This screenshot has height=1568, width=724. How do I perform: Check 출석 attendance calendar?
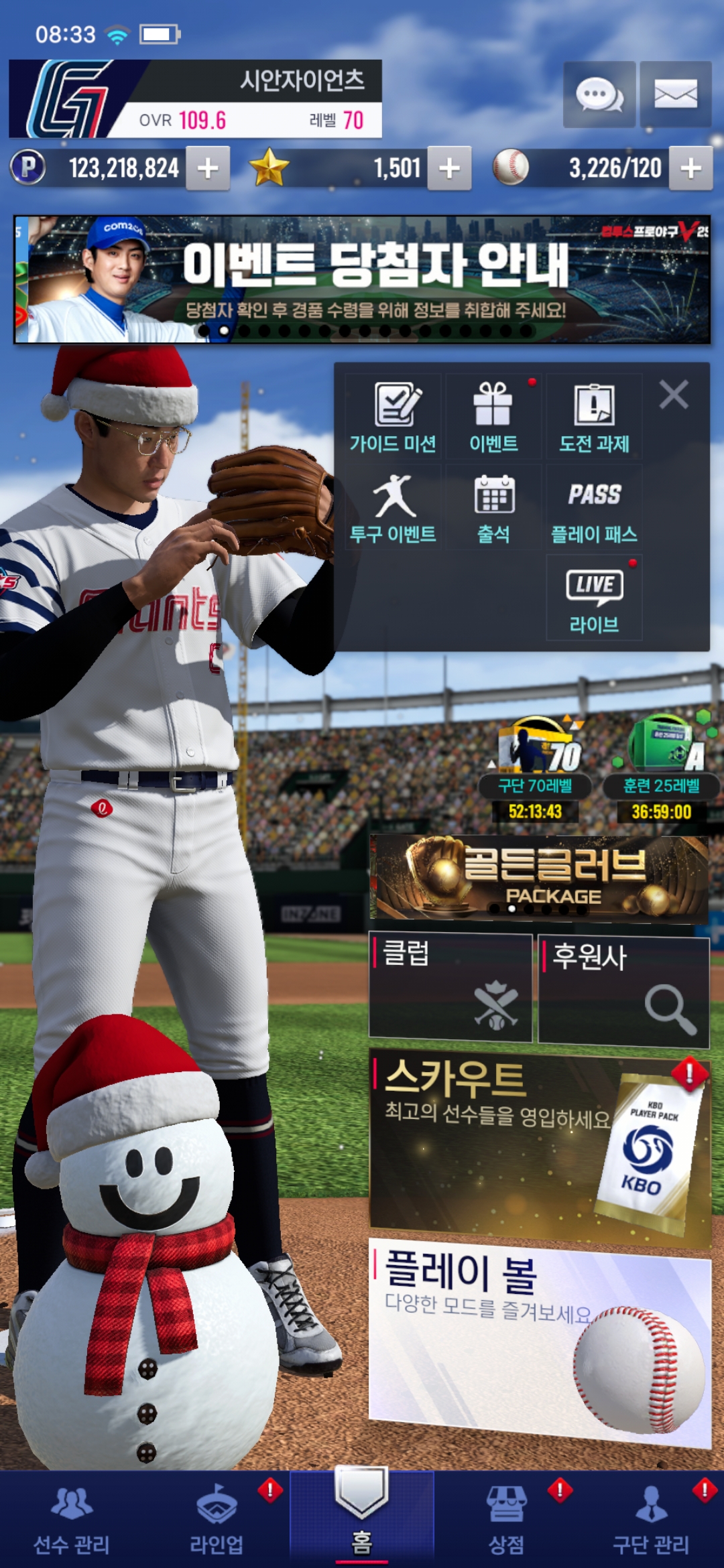pyautogui.click(x=493, y=508)
